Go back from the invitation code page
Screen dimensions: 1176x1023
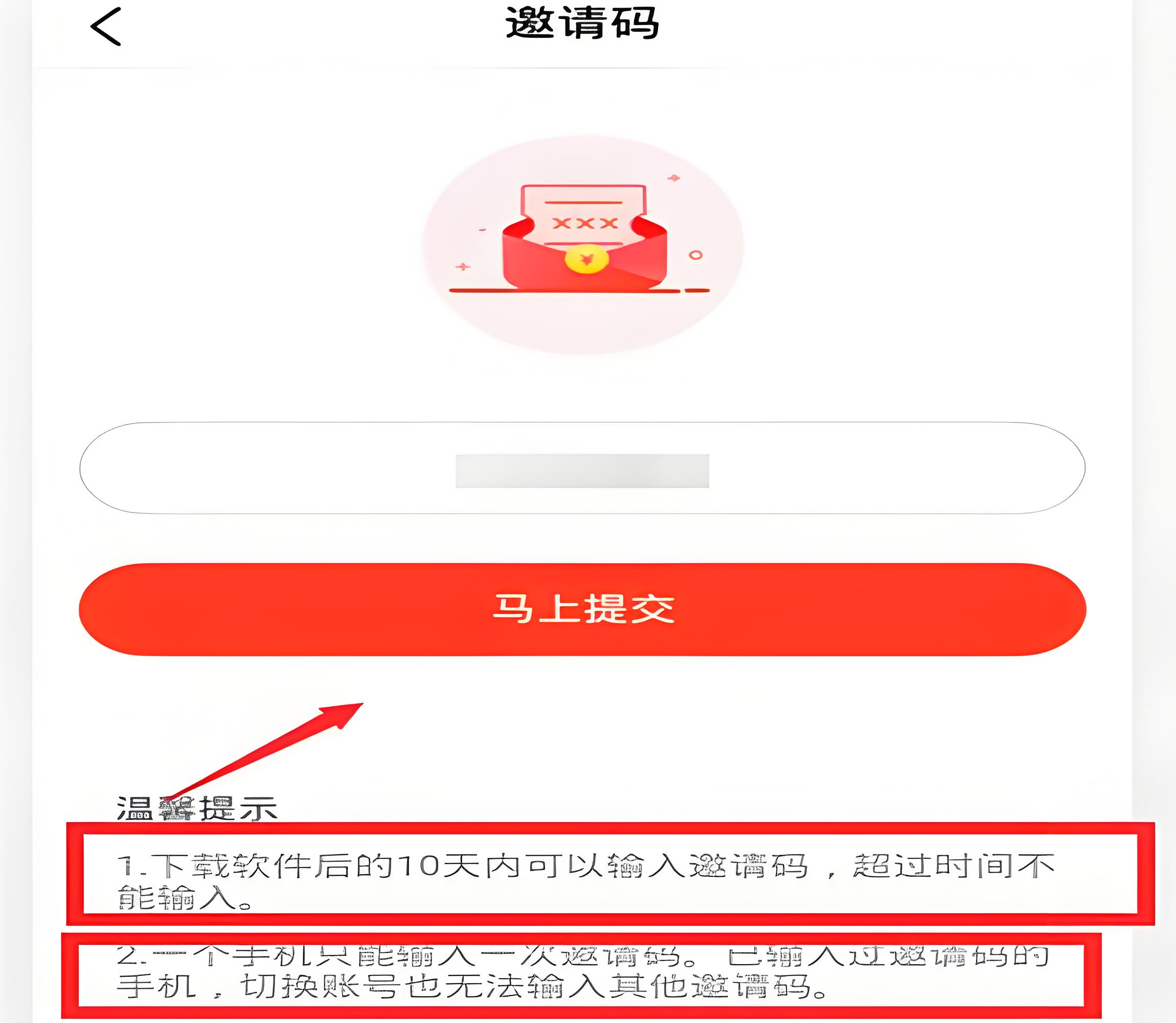coord(106,27)
